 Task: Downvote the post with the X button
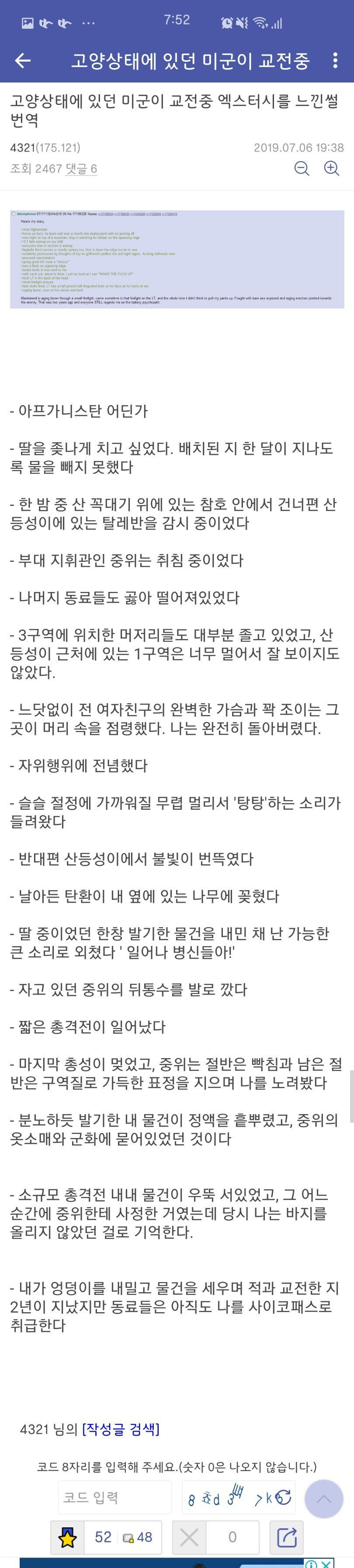[189, 1537]
